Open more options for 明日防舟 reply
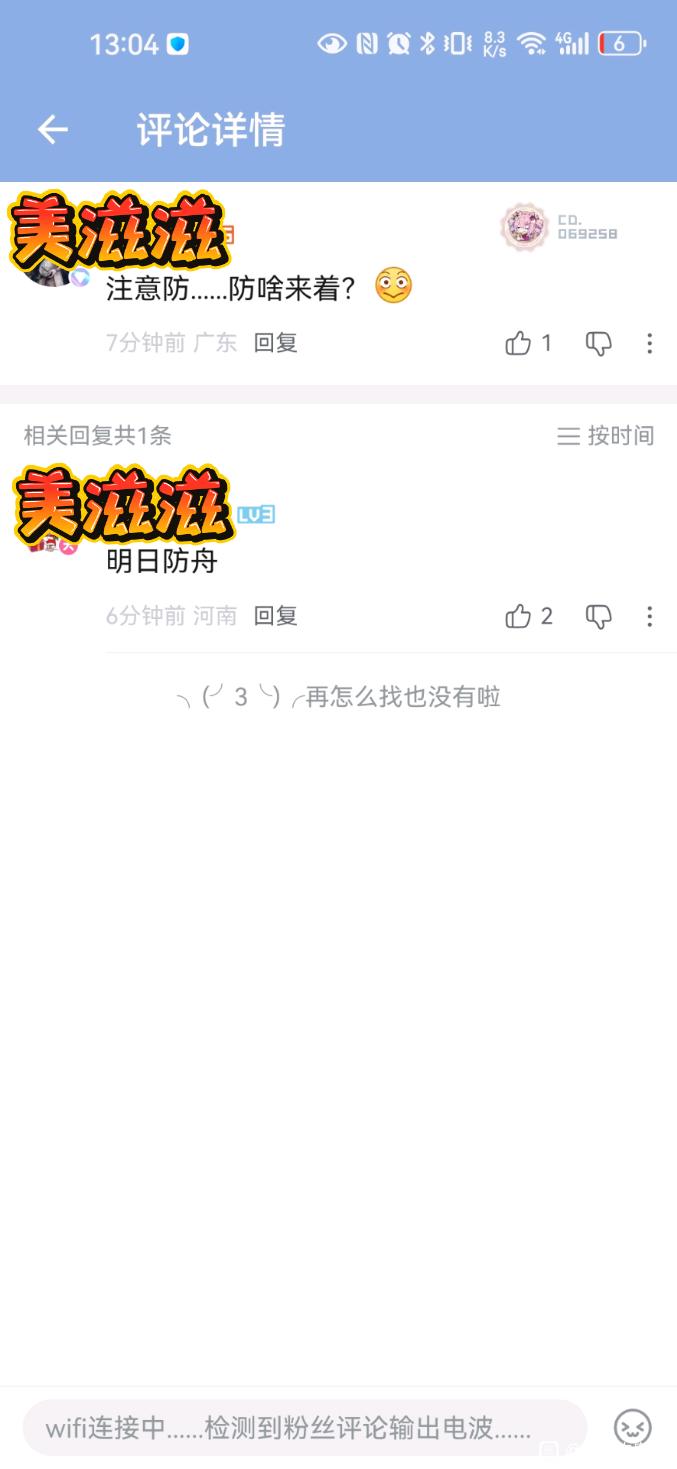677x1469 pixels. point(649,616)
